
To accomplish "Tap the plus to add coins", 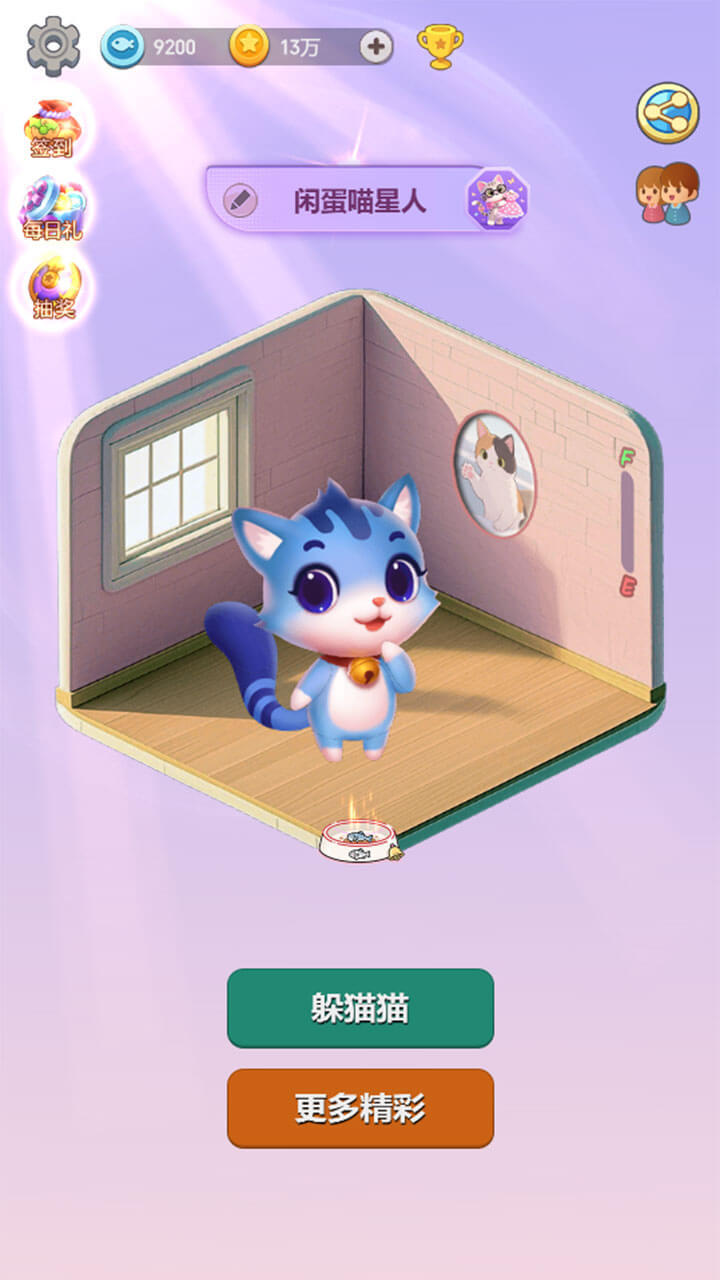I will pos(376,46).
